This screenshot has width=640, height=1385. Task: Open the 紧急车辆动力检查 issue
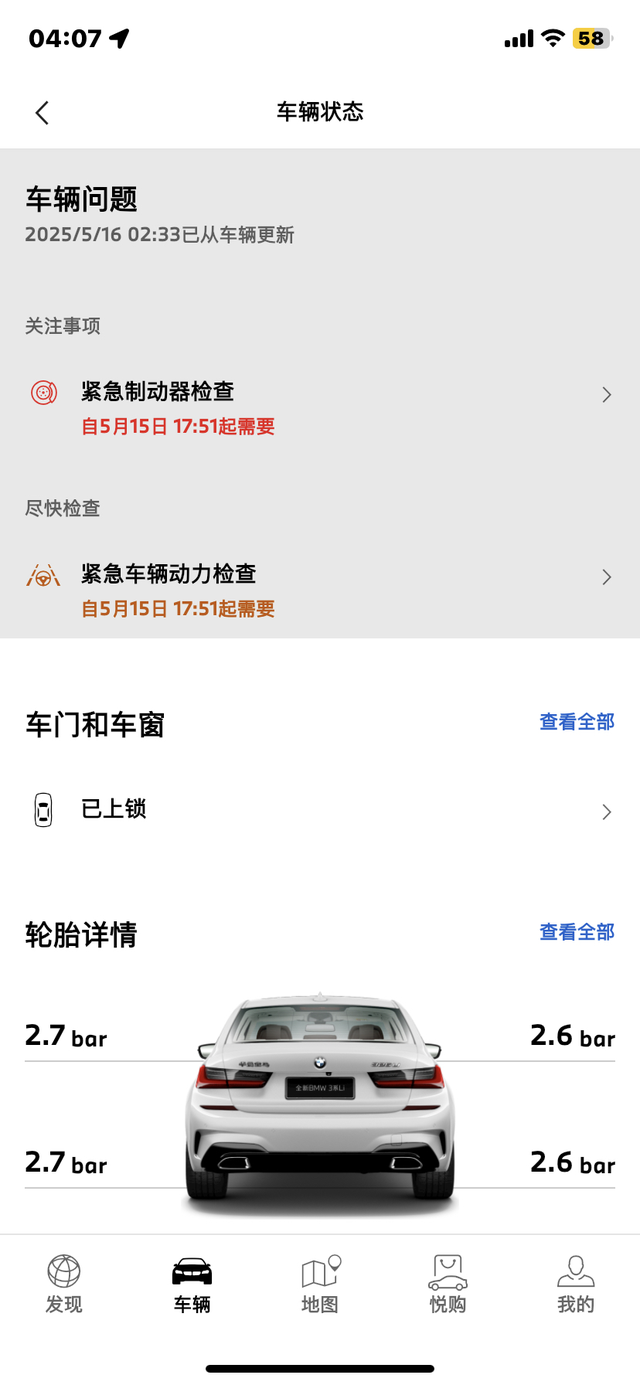[320, 590]
